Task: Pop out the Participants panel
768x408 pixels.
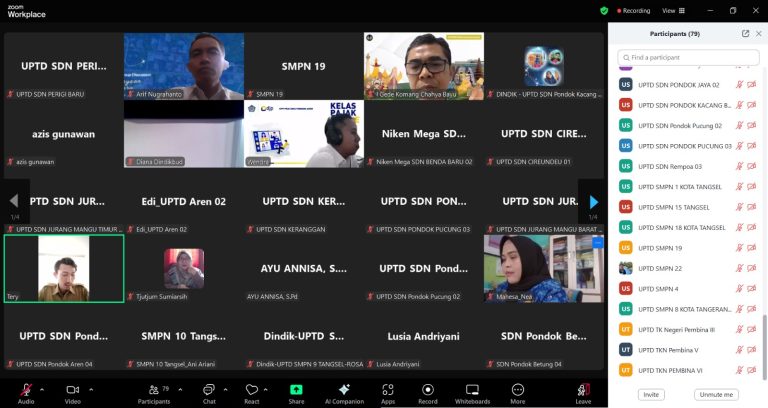Action: pyautogui.click(x=745, y=33)
